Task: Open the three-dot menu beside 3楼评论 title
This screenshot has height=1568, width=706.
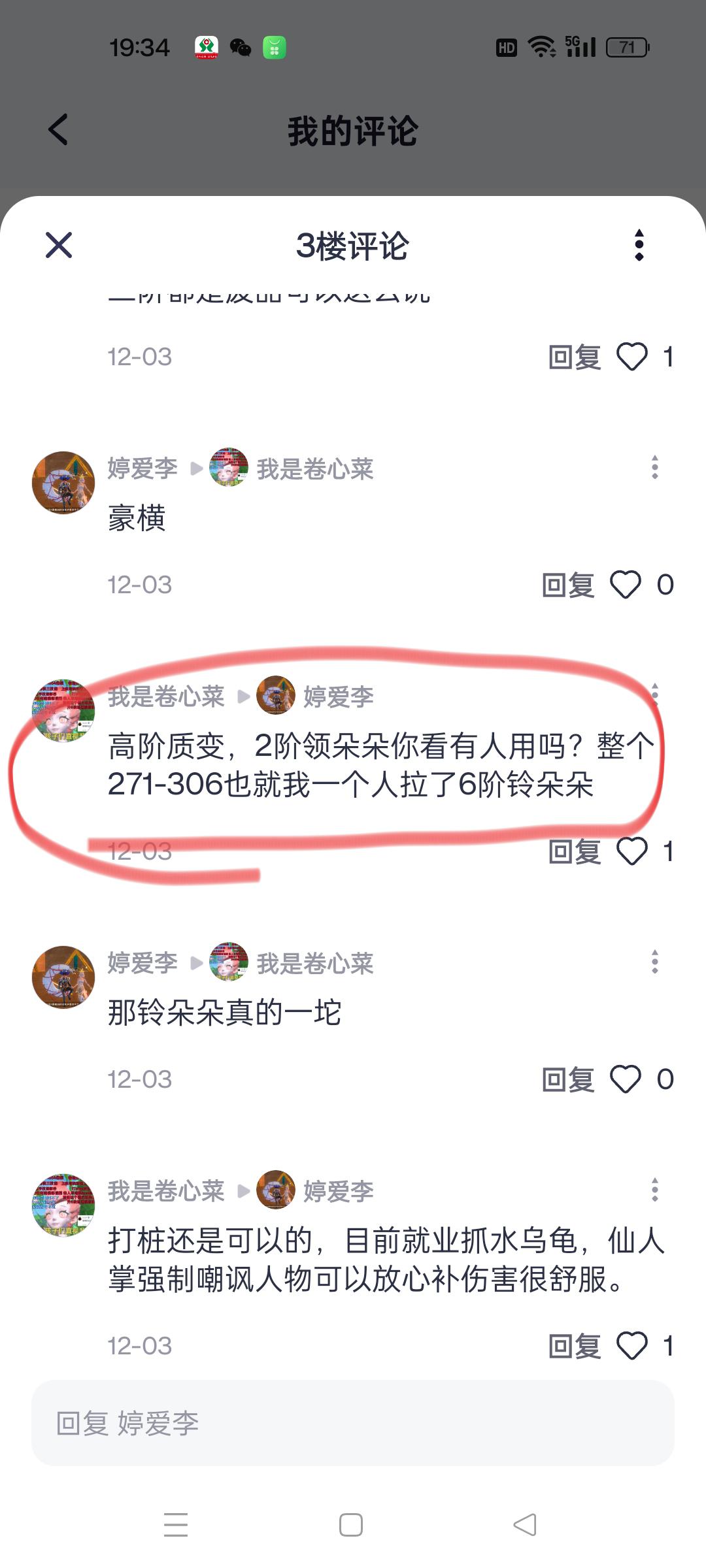Action: (639, 245)
